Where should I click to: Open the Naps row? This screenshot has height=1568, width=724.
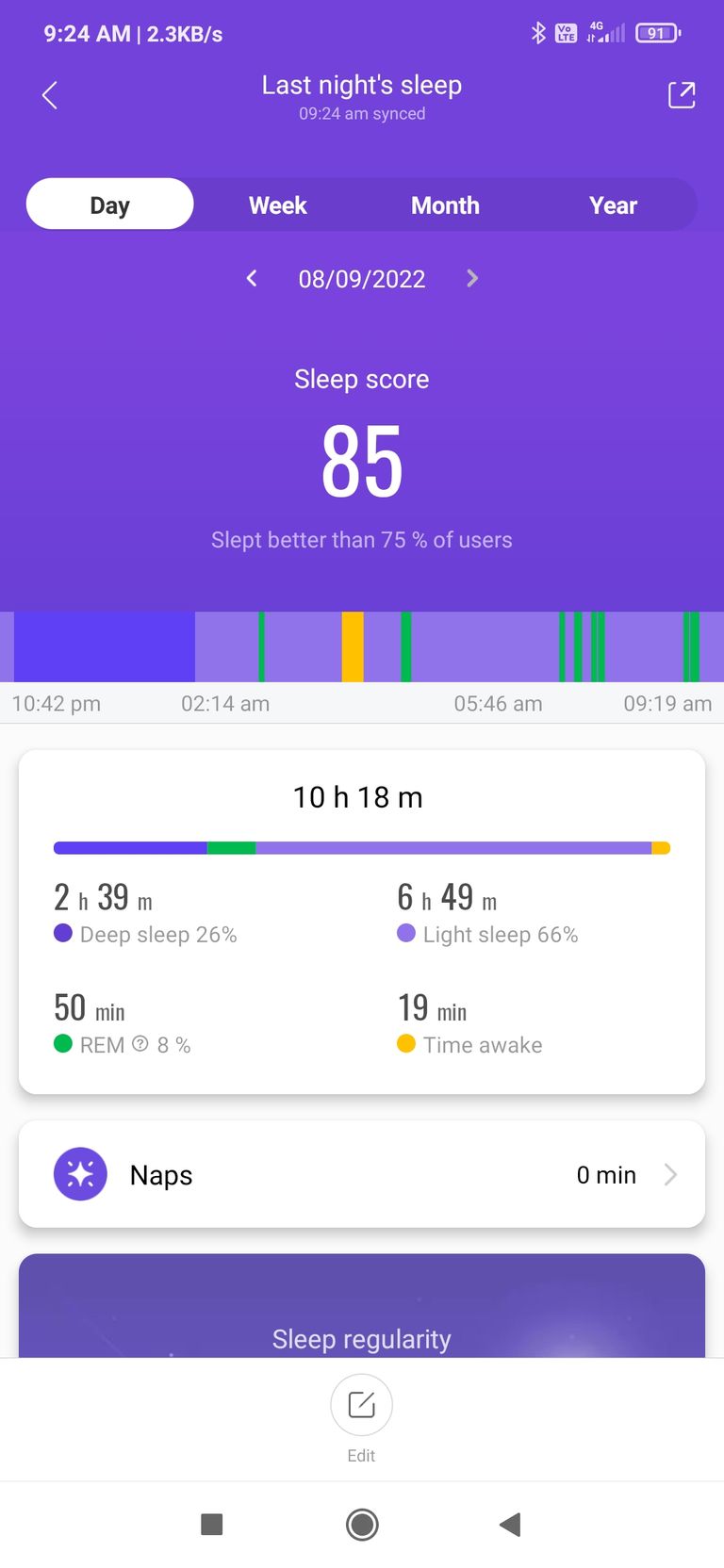[362, 1174]
